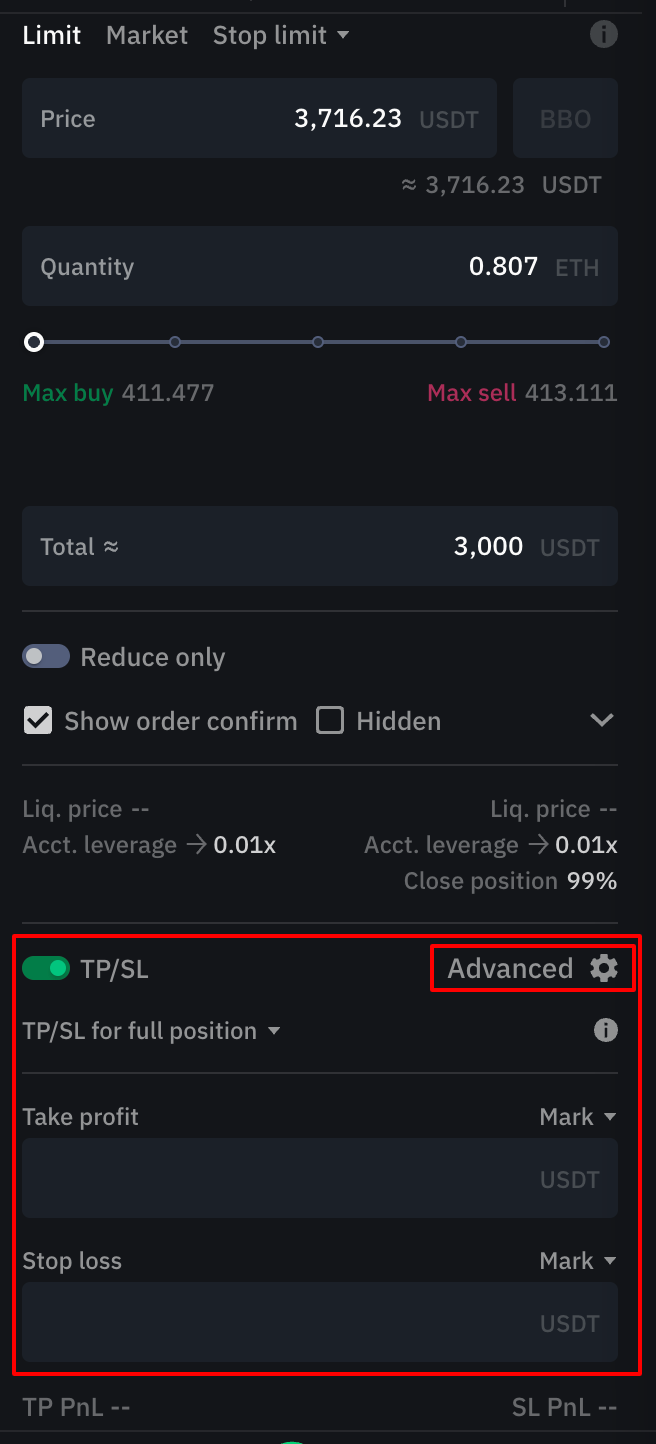Edit the Quantity field
The image size is (656, 1444).
coord(320,266)
